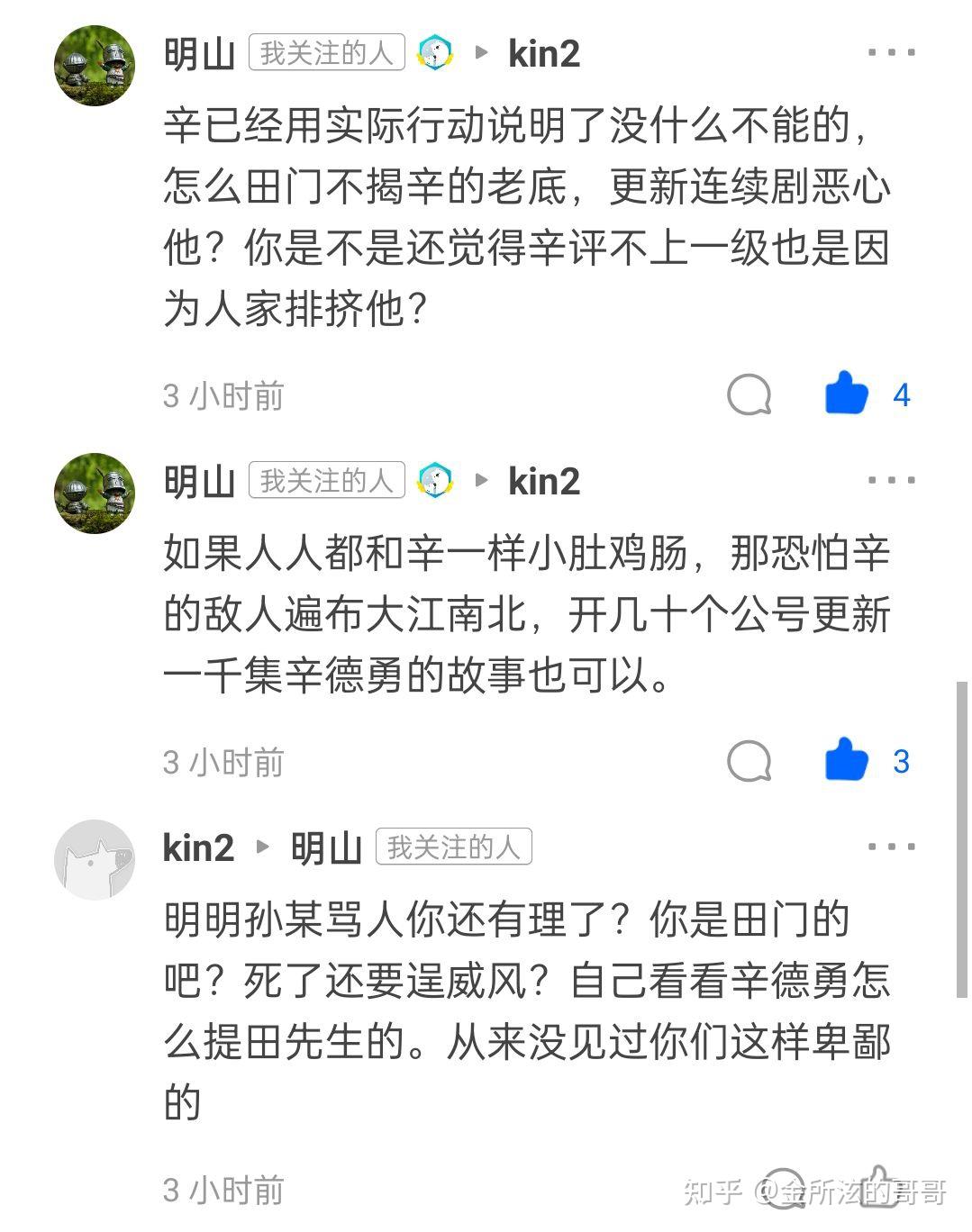Click the verification badge next to 明山
Image resolution: width=972 pixels, height=1232 pixels.
435,53
